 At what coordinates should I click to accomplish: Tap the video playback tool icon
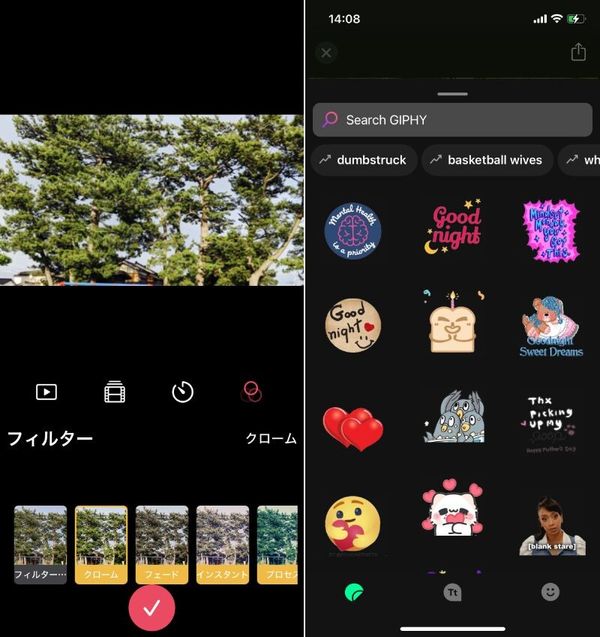[46, 392]
